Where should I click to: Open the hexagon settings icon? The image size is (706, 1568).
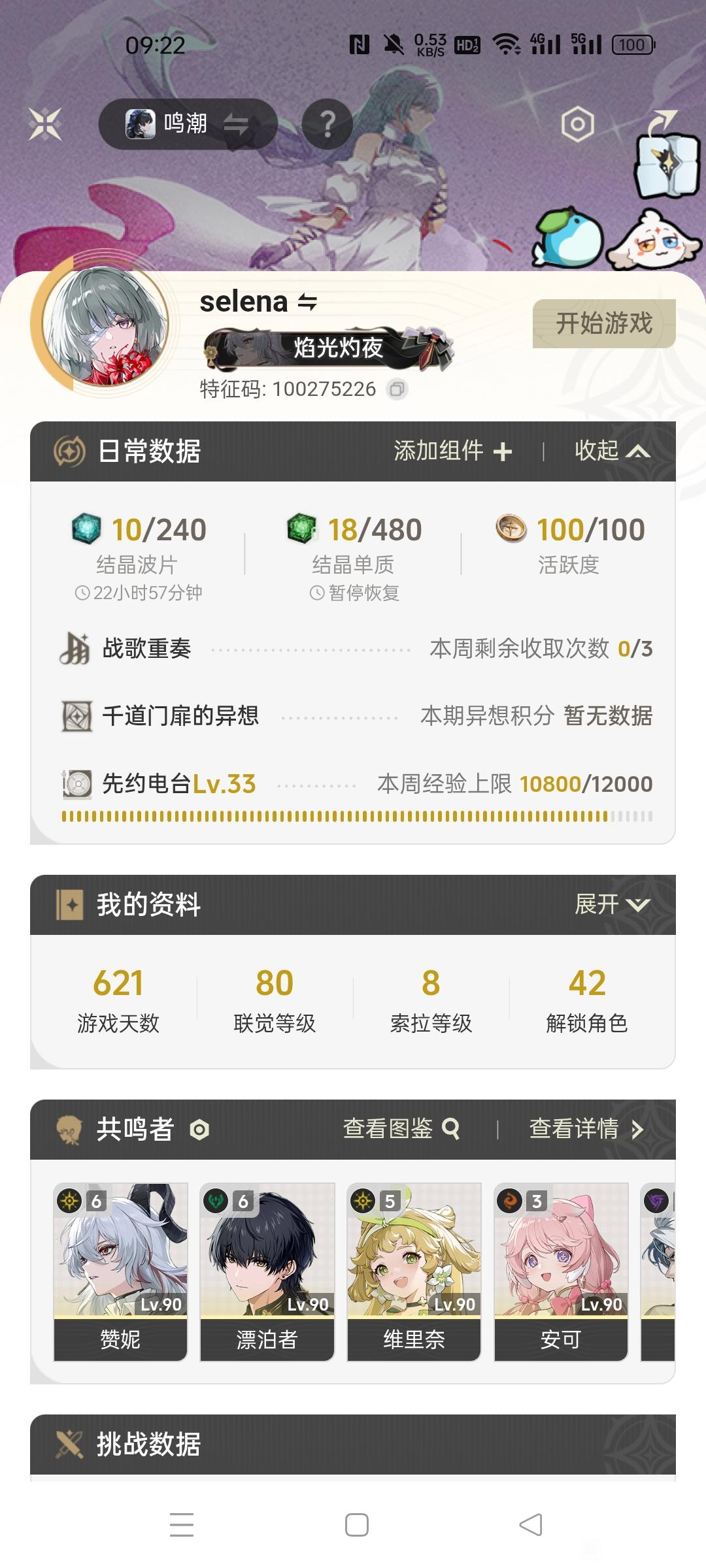[577, 124]
